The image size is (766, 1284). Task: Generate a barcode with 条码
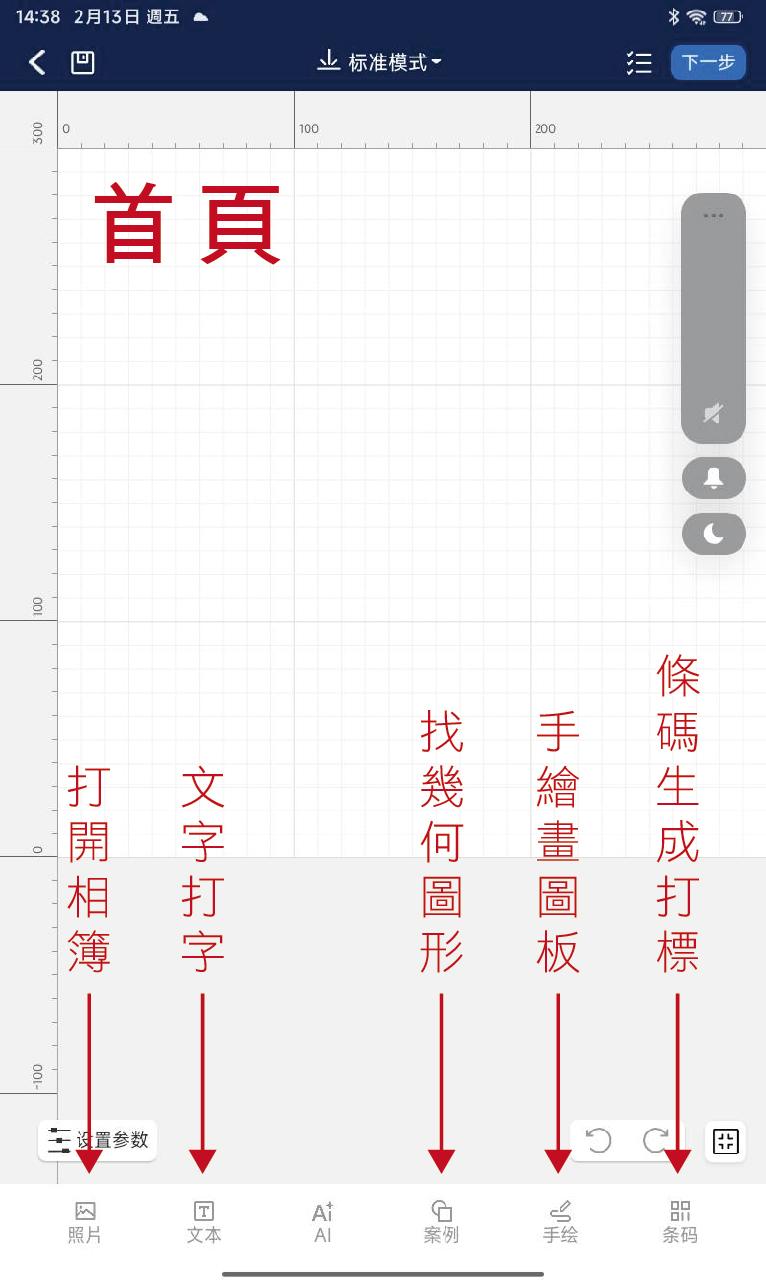[x=680, y=1222]
